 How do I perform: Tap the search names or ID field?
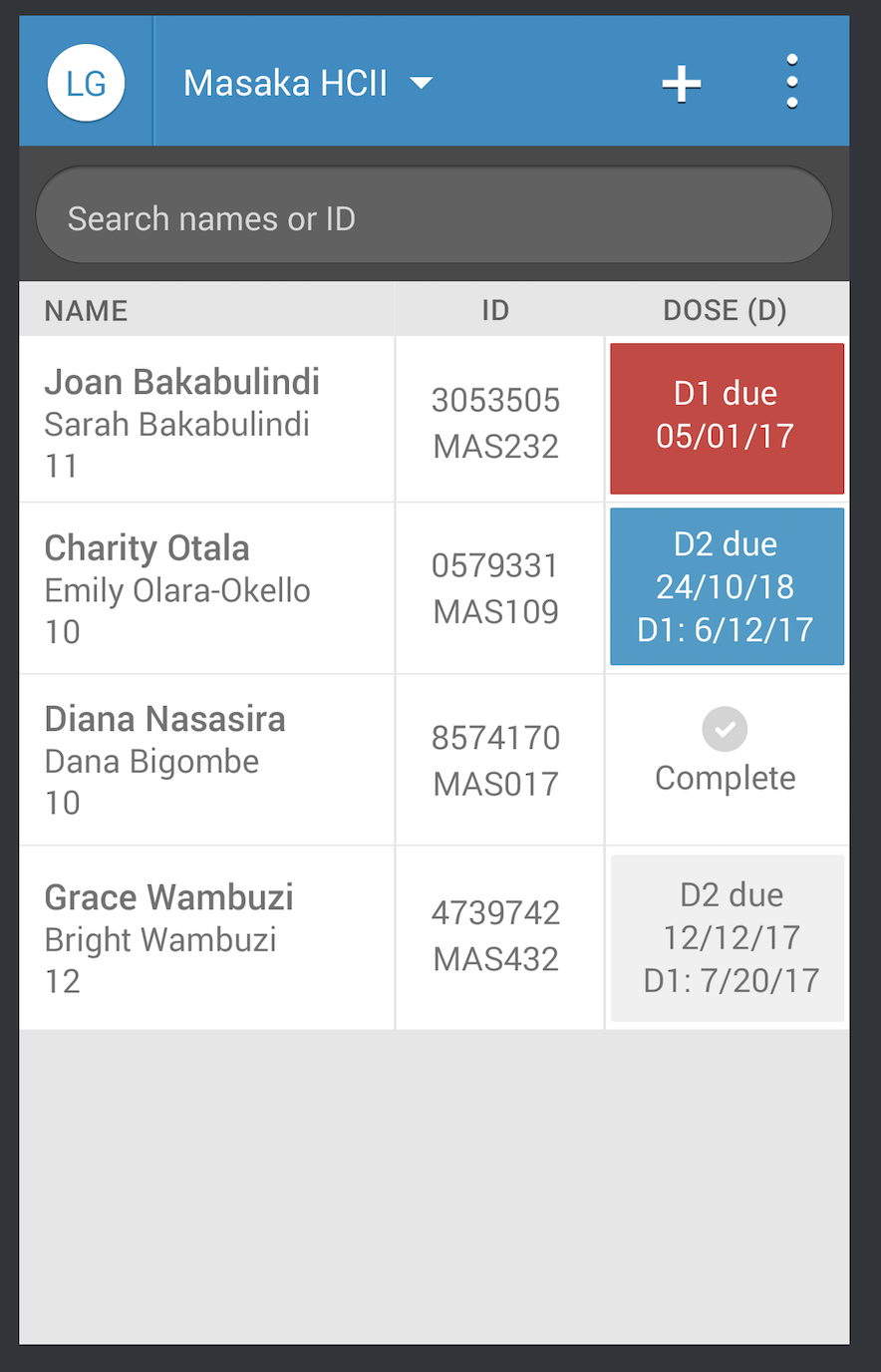coord(434,215)
